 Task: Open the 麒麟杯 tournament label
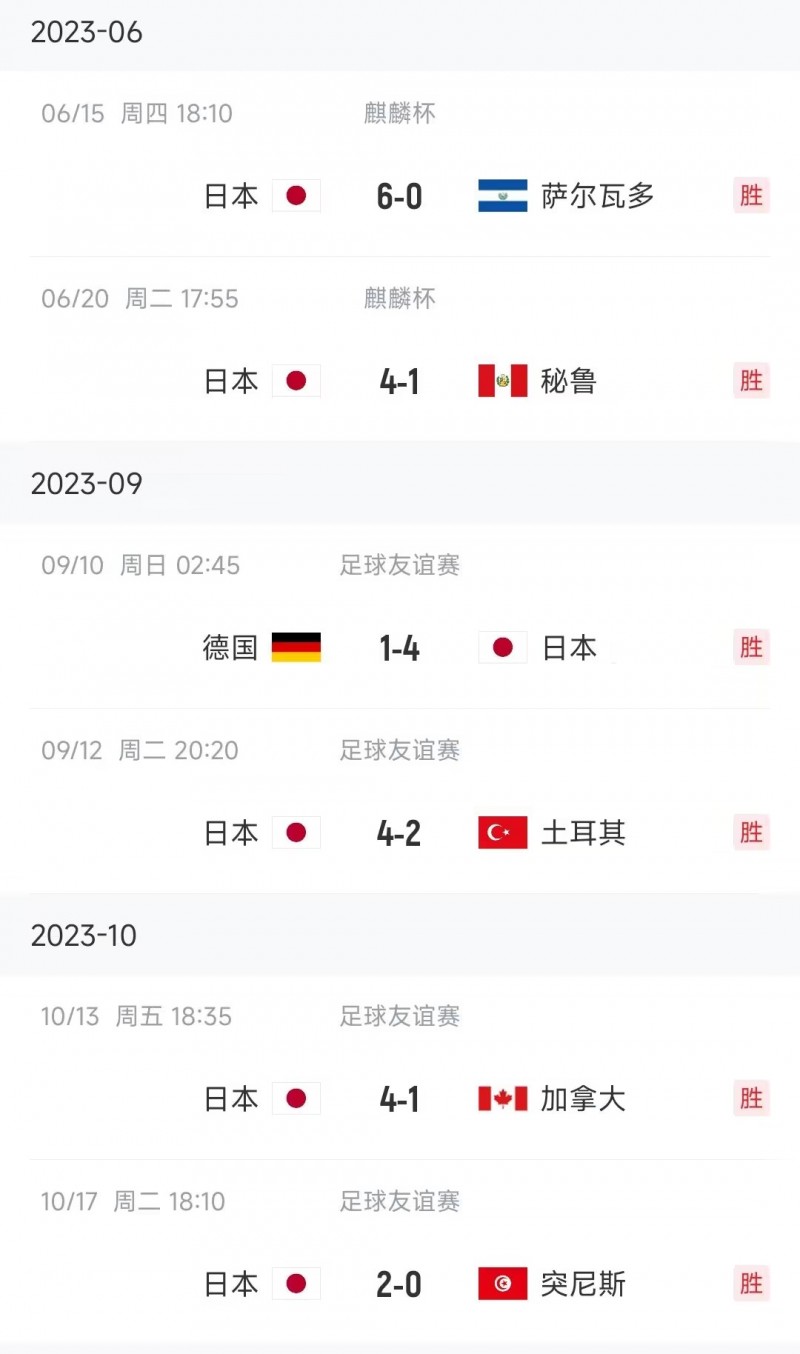click(398, 113)
